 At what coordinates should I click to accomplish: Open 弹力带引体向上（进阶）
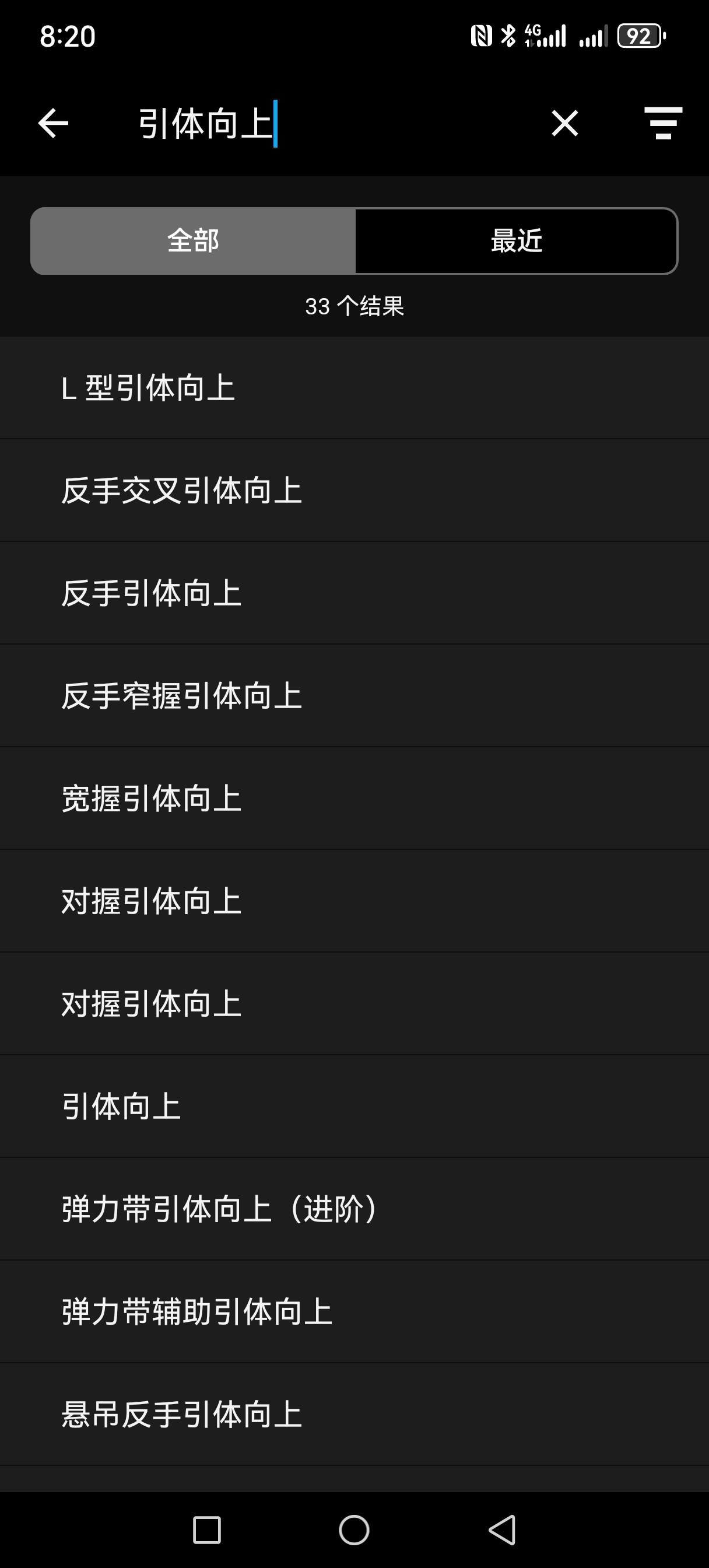click(354, 1209)
